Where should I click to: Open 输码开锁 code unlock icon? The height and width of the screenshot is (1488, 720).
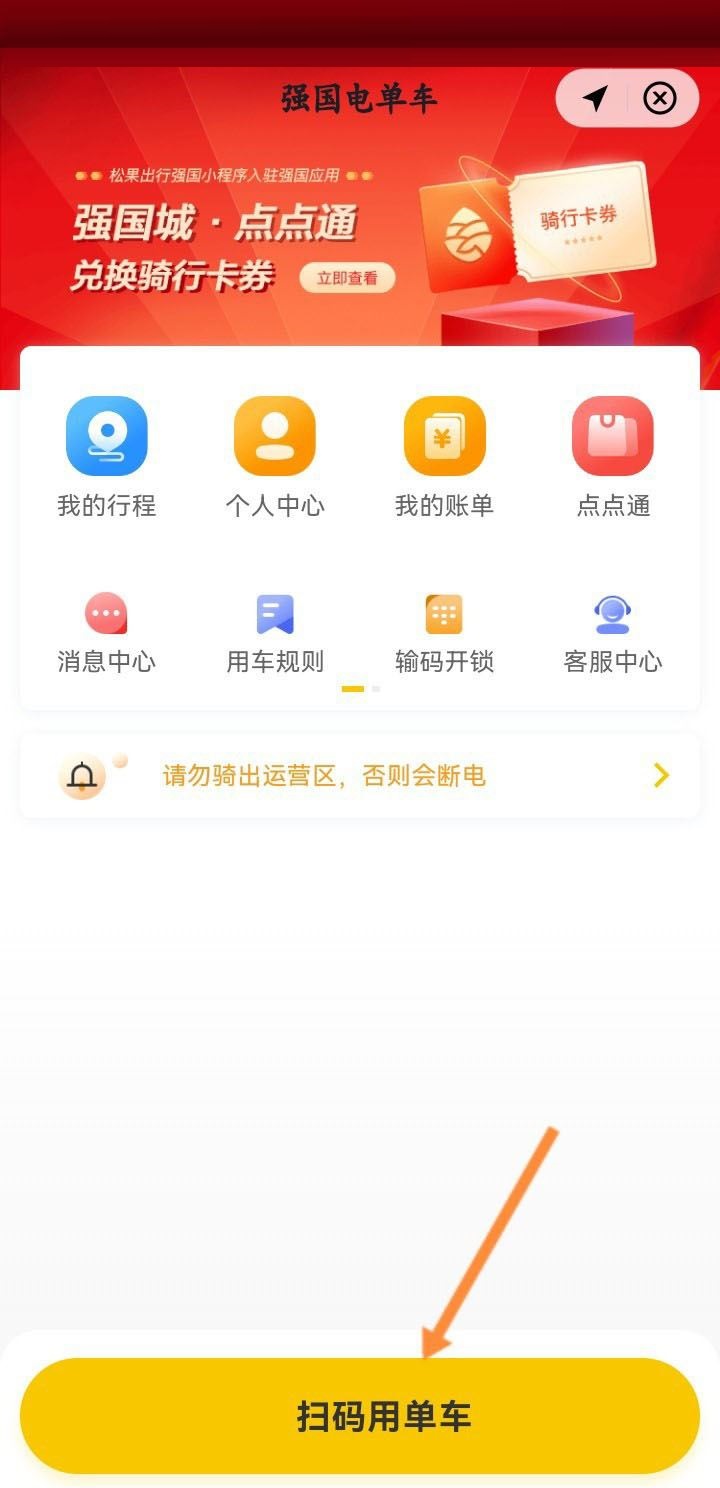point(444,613)
